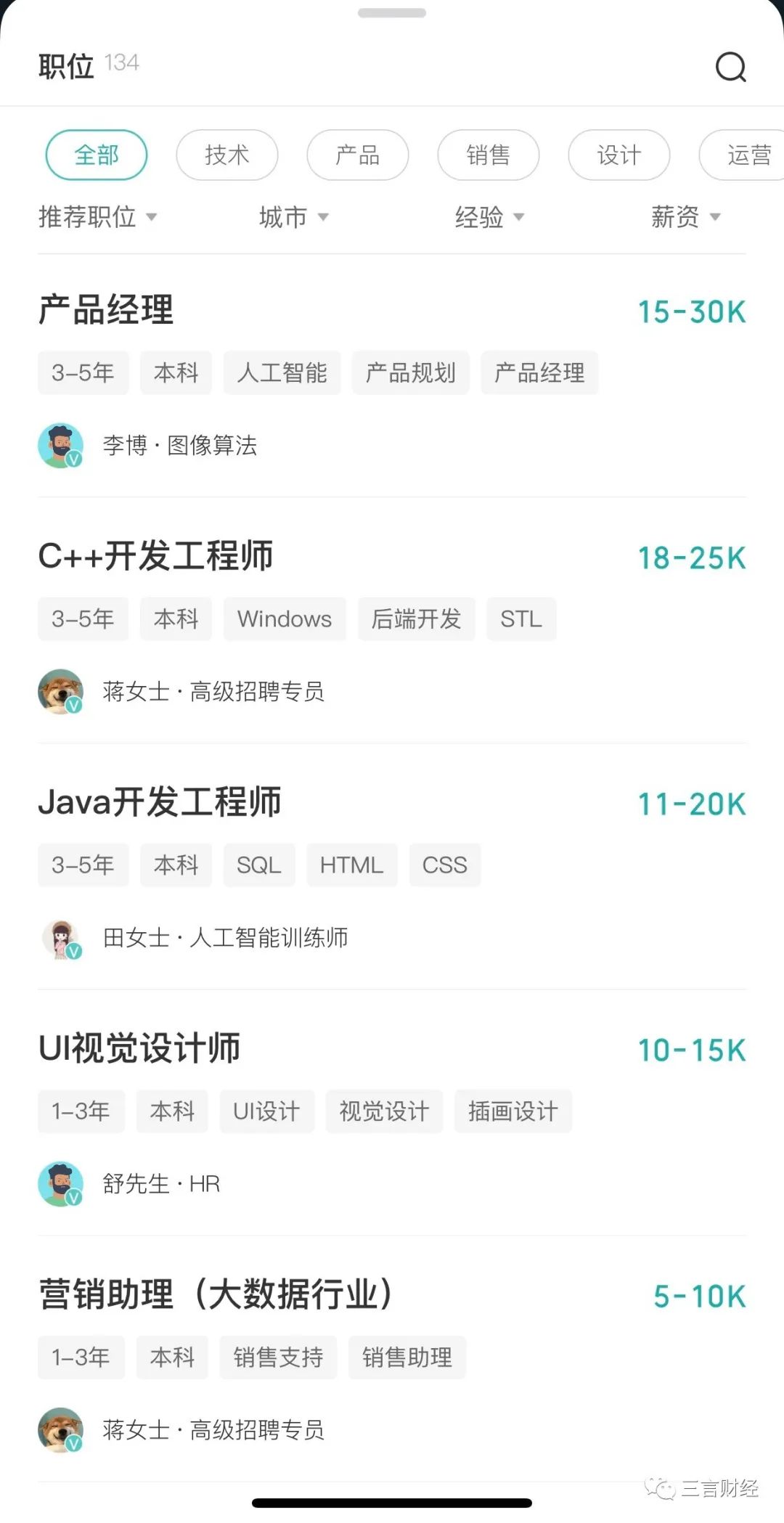Viewport: 784px width, 1523px height.
Task: Open the 营销助理（大数据行业）listing
Action: (x=215, y=1294)
